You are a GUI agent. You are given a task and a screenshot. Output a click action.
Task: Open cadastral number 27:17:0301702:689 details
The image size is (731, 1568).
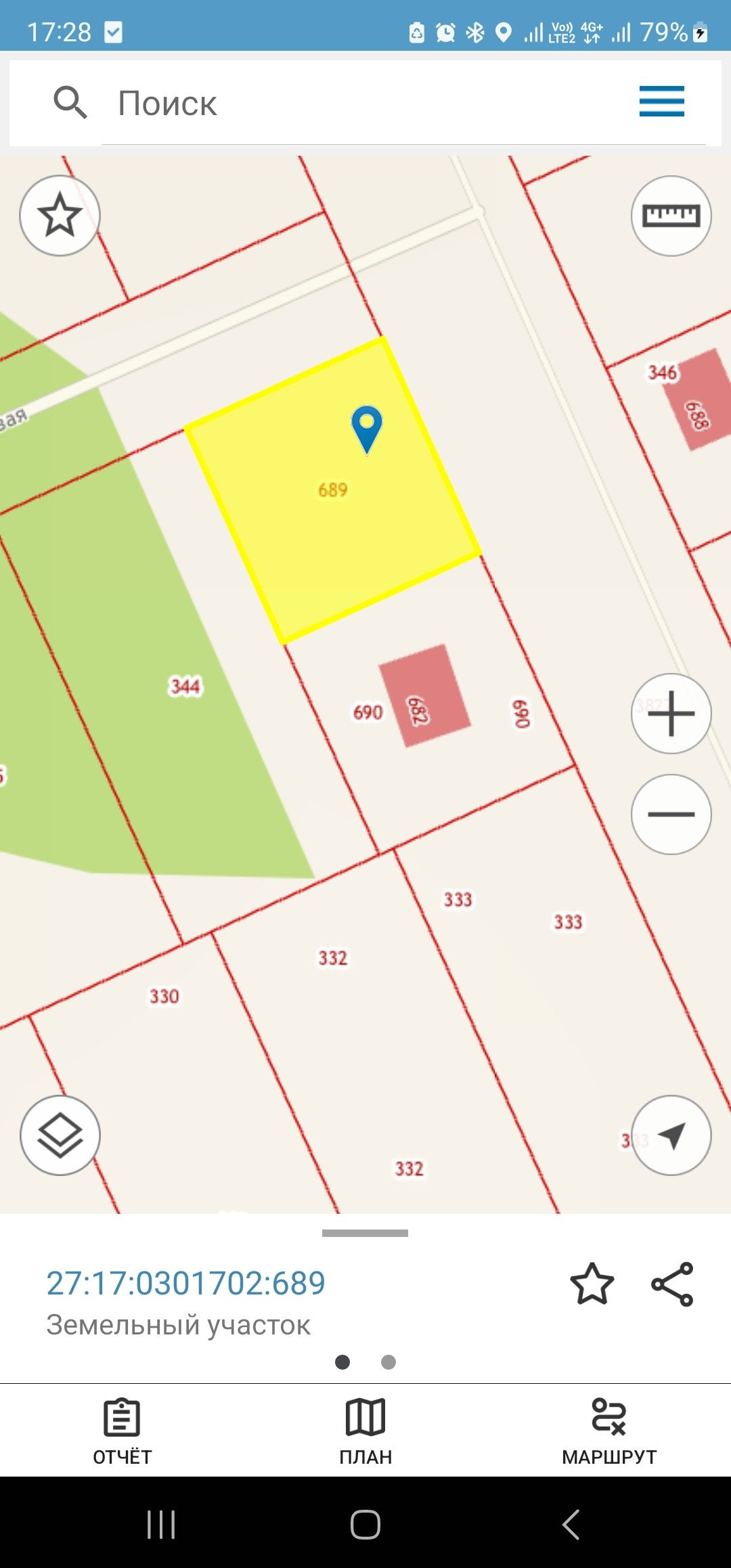(185, 1283)
